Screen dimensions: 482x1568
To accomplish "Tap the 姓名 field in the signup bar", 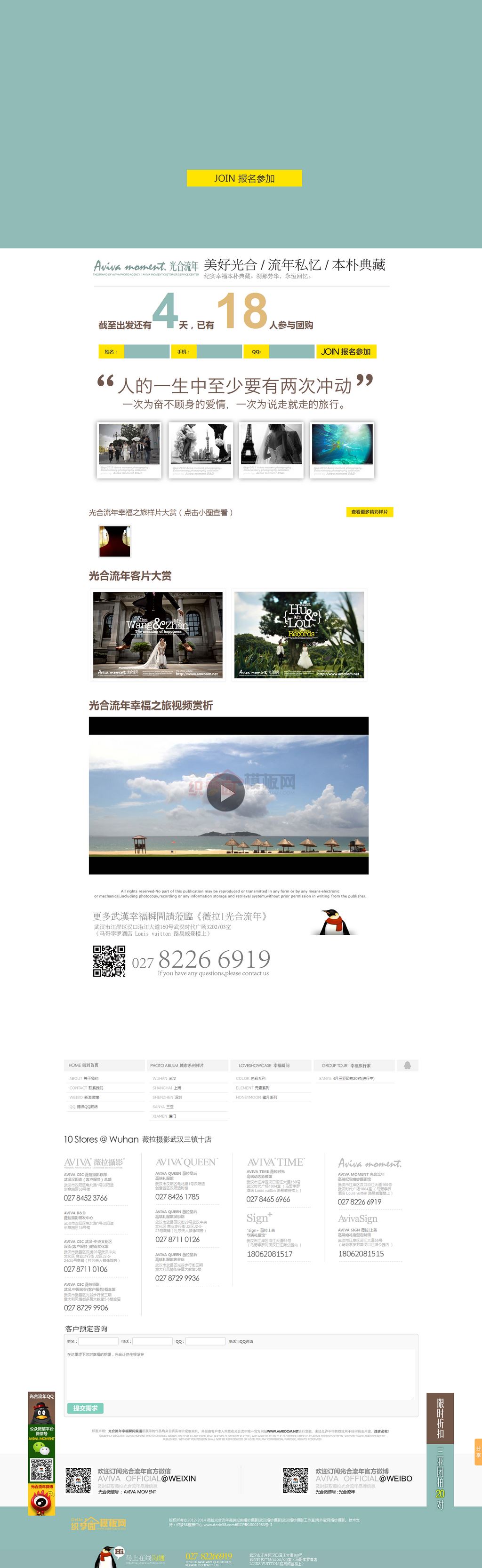I will (146, 352).
